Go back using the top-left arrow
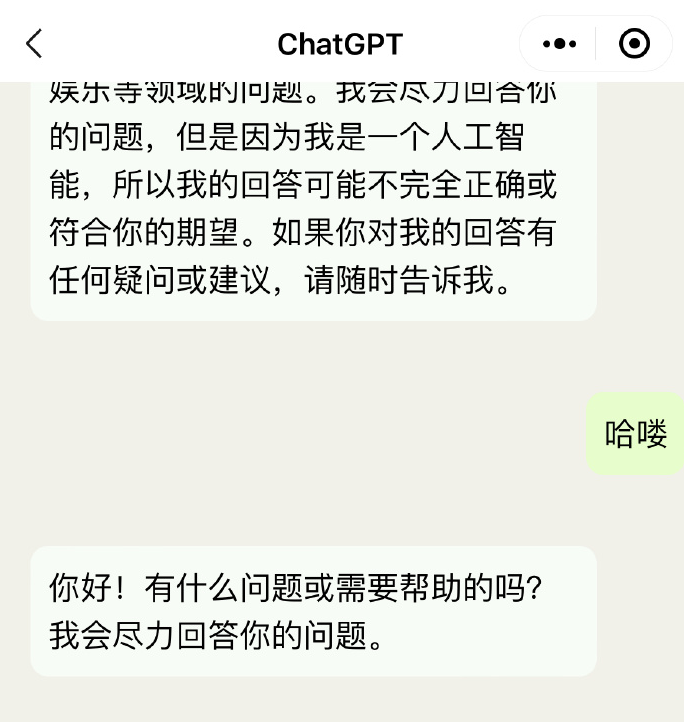Screen dimensions: 684x722 [x=34, y=44]
